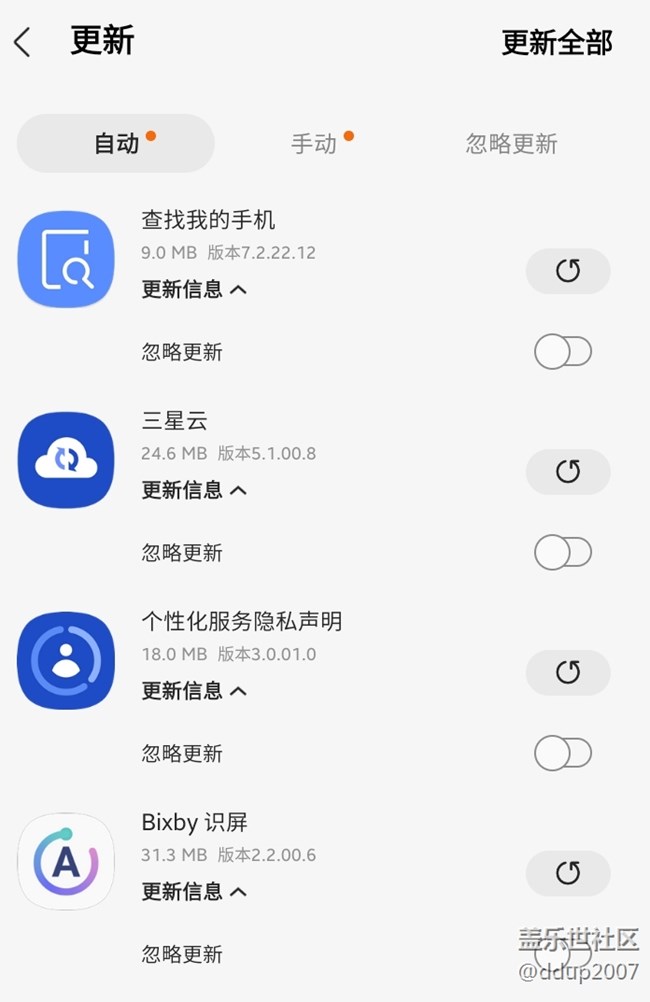Enable 忽略更新 for 三星云

[x=563, y=552]
